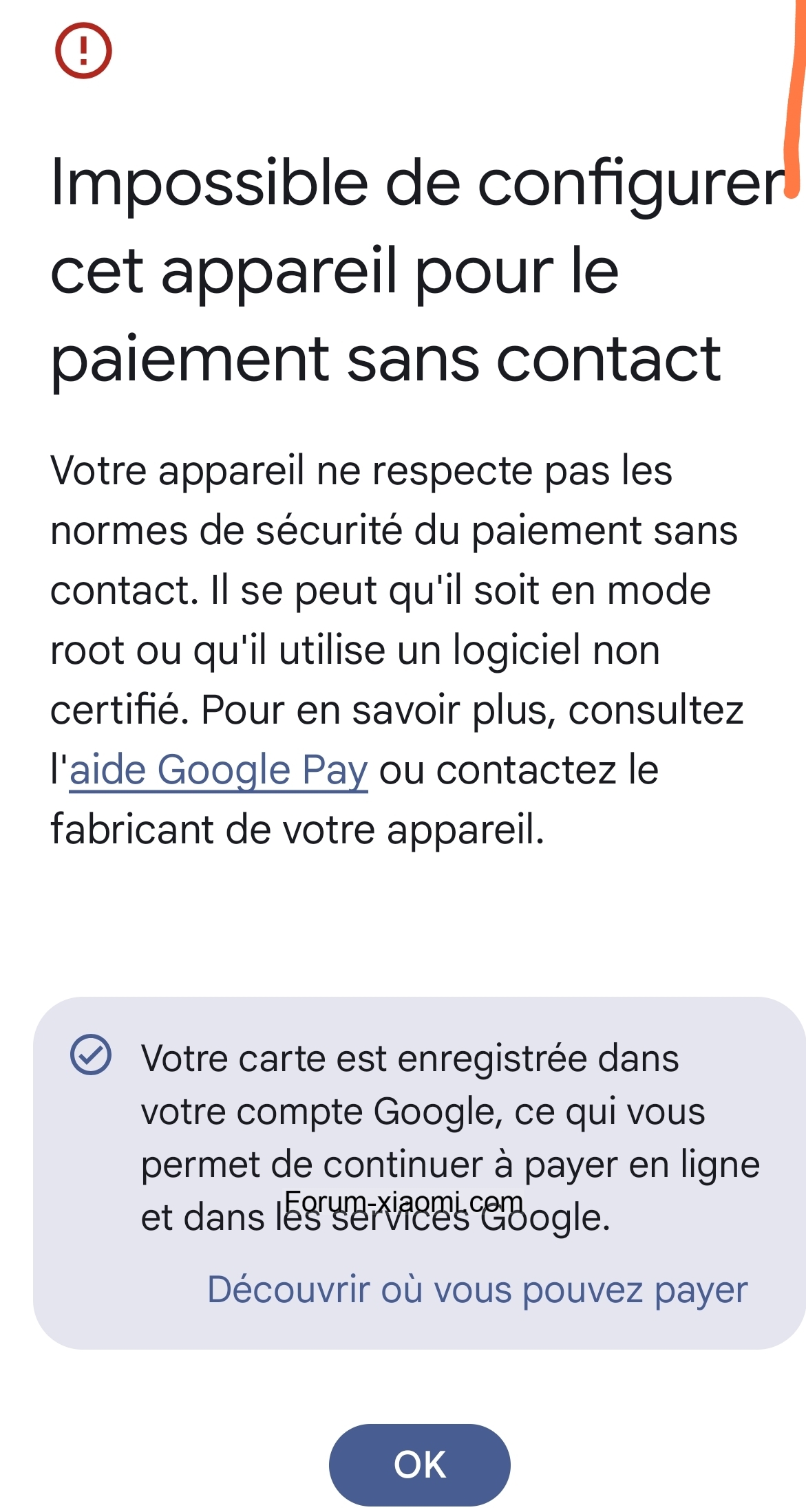Tap Découvrir où vous pouvez payer

pos(478,1290)
